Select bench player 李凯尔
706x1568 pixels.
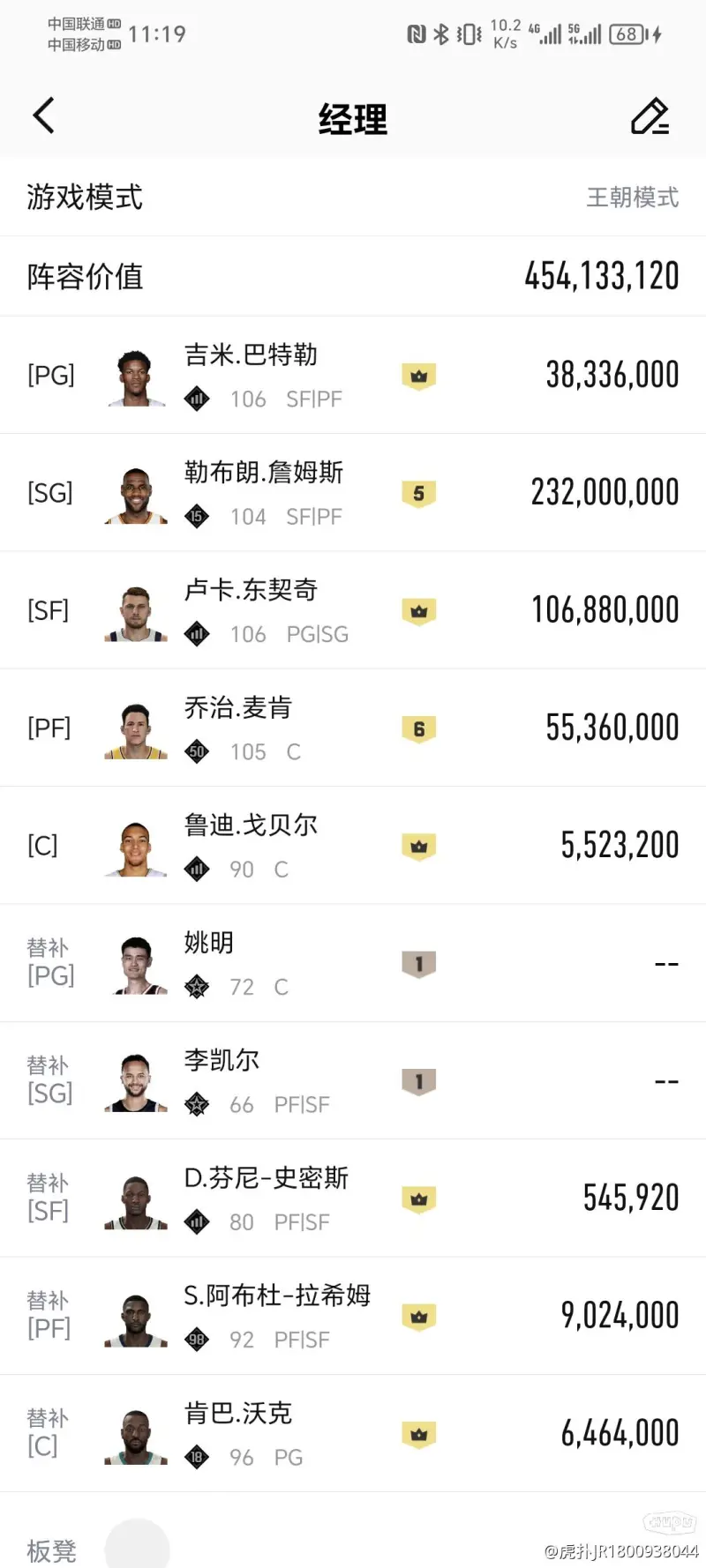(x=353, y=1080)
